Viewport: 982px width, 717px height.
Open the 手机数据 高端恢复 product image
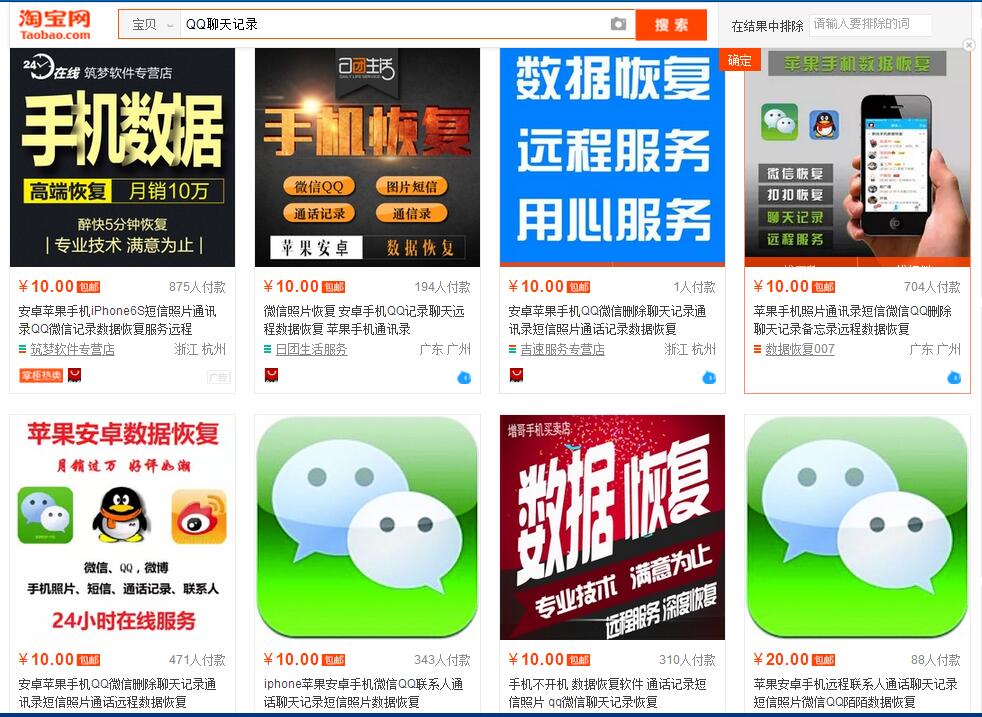122,157
